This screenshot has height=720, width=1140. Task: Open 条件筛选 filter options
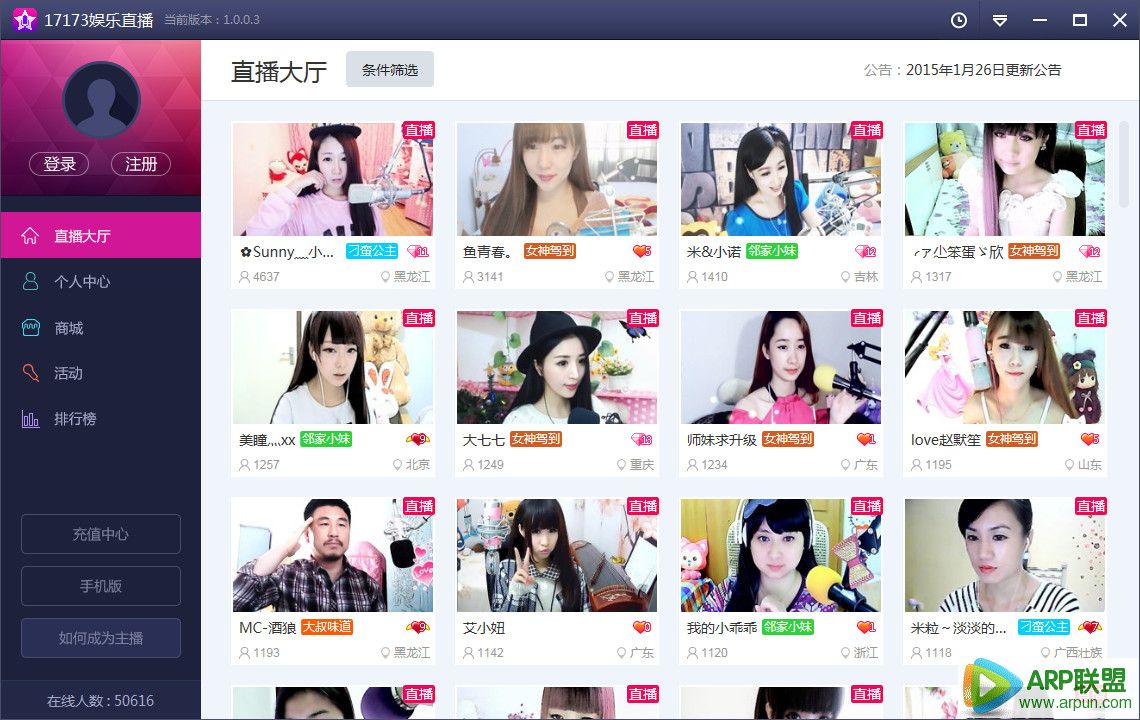tap(390, 70)
